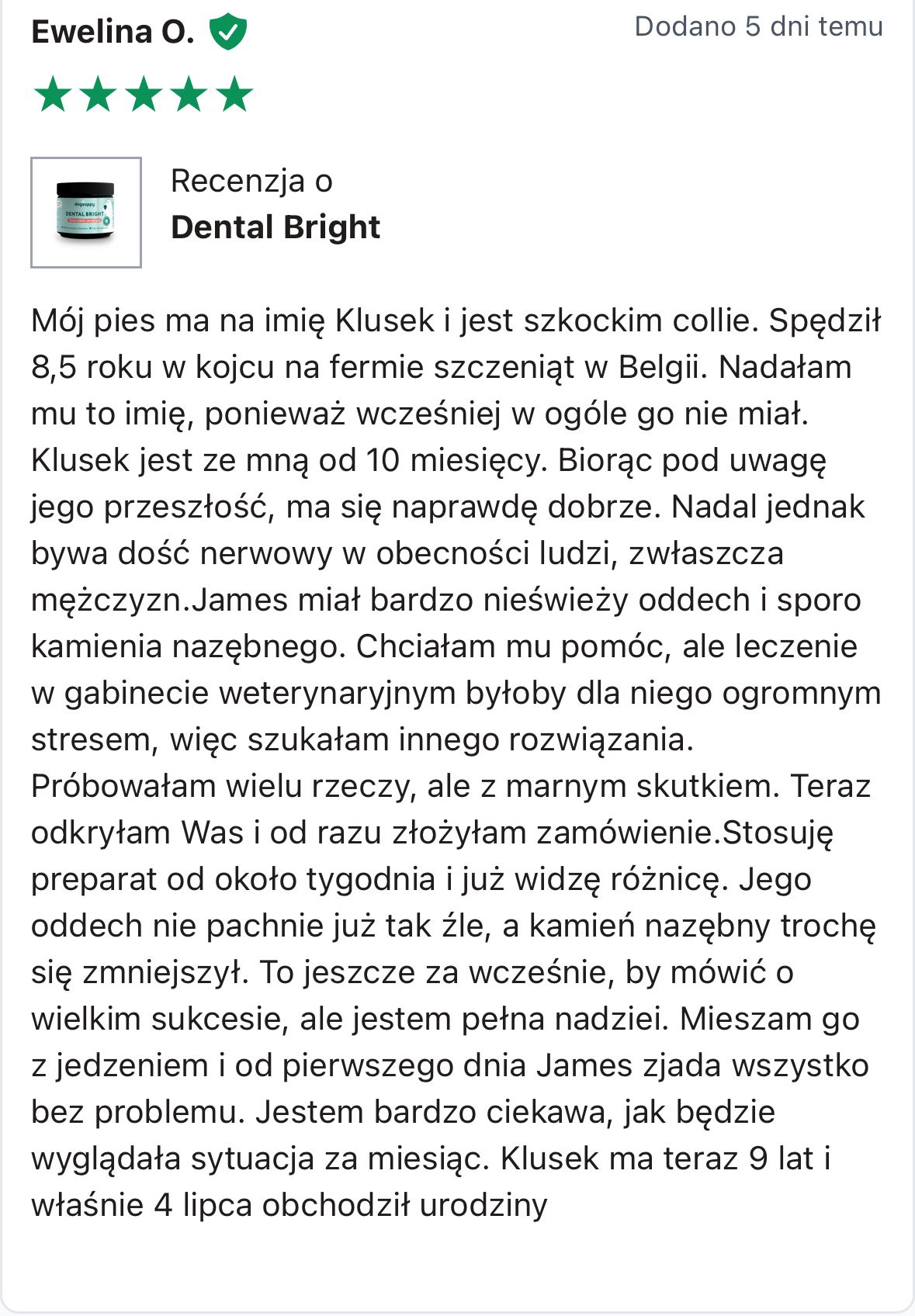The width and height of the screenshot is (915, 1316).
Task: Open the Dental Bright product thumbnail
Action: 86,213
